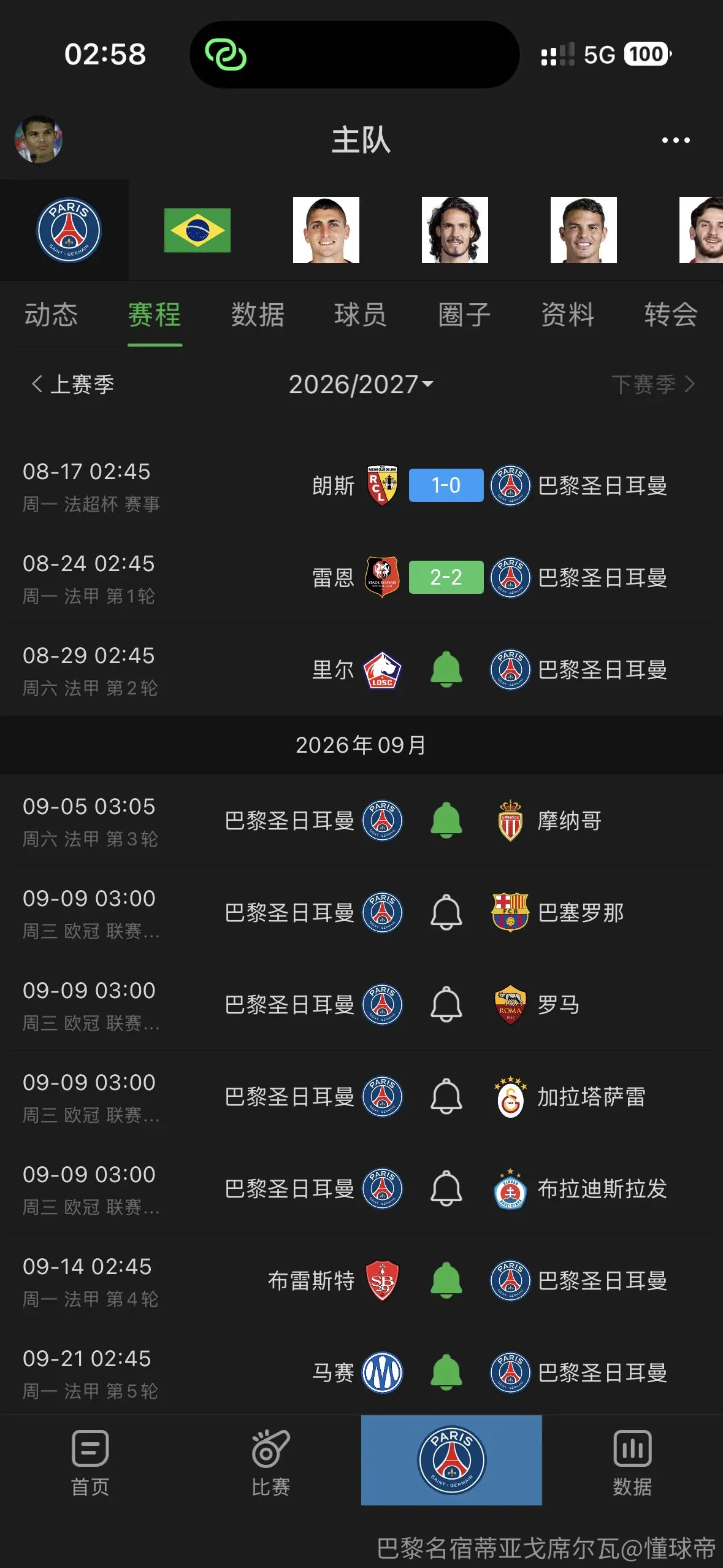Enable reminder bell for 巴塞罗那 match
This screenshot has width=723, height=1568.
click(x=446, y=912)
